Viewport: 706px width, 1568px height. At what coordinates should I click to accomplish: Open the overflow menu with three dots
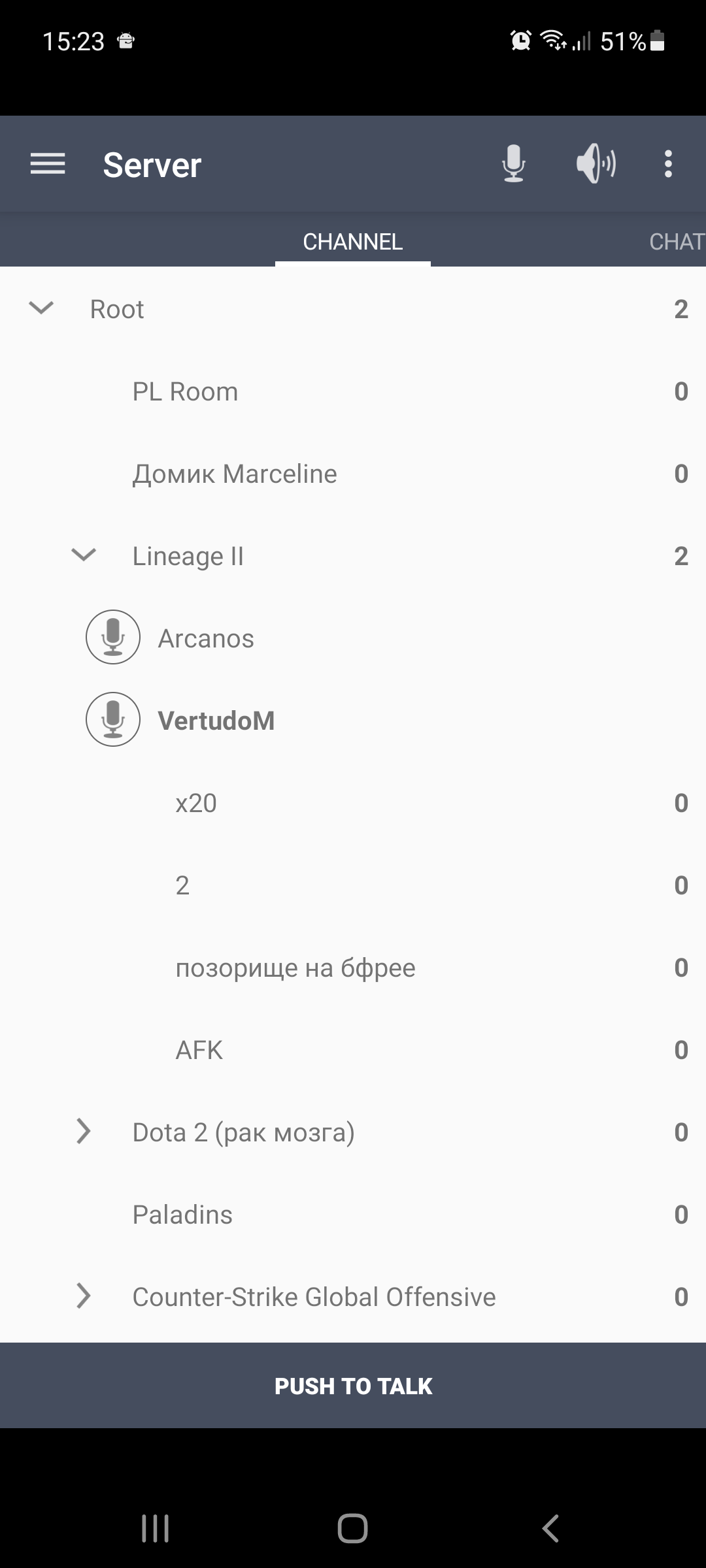(668, 165)
